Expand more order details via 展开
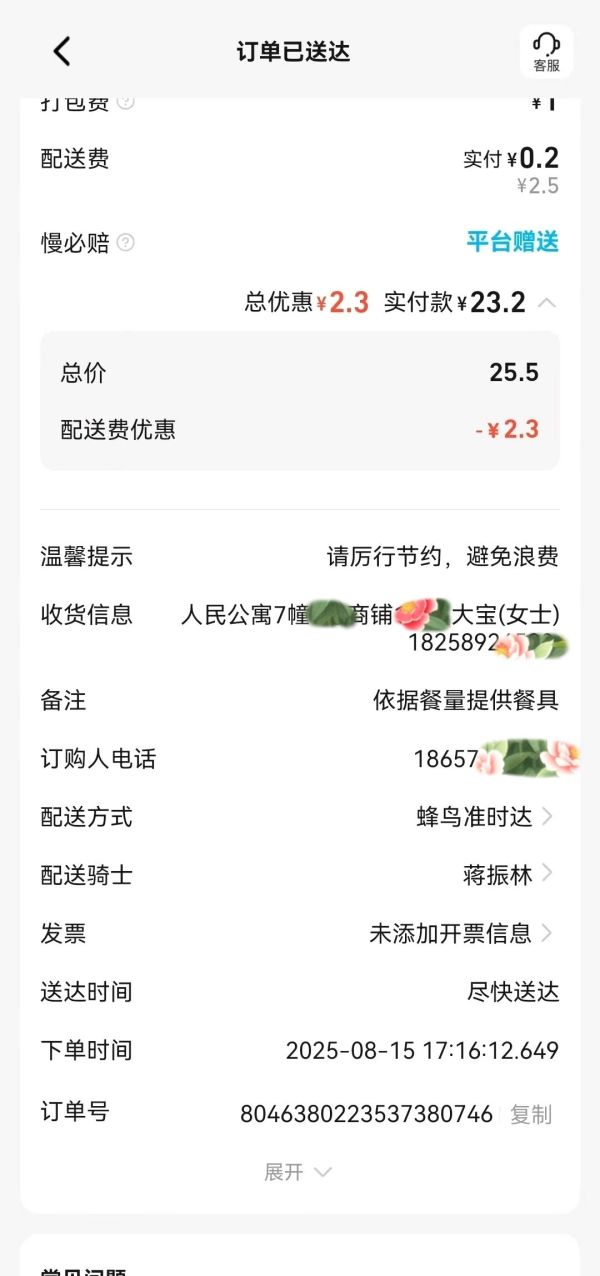 [x=297, y=1172]
